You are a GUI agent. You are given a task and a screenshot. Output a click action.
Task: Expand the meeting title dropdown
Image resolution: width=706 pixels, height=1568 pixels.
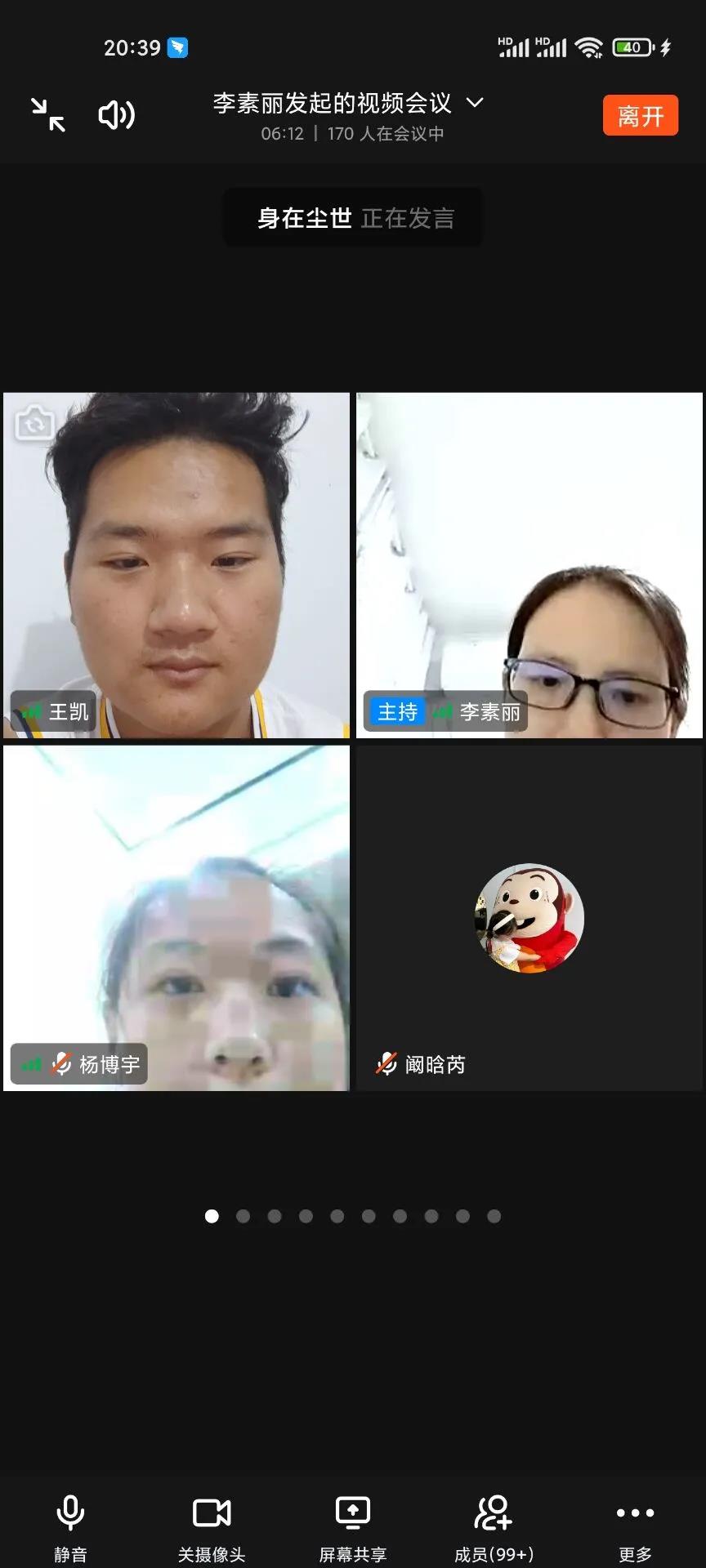[x=474, y=103]
